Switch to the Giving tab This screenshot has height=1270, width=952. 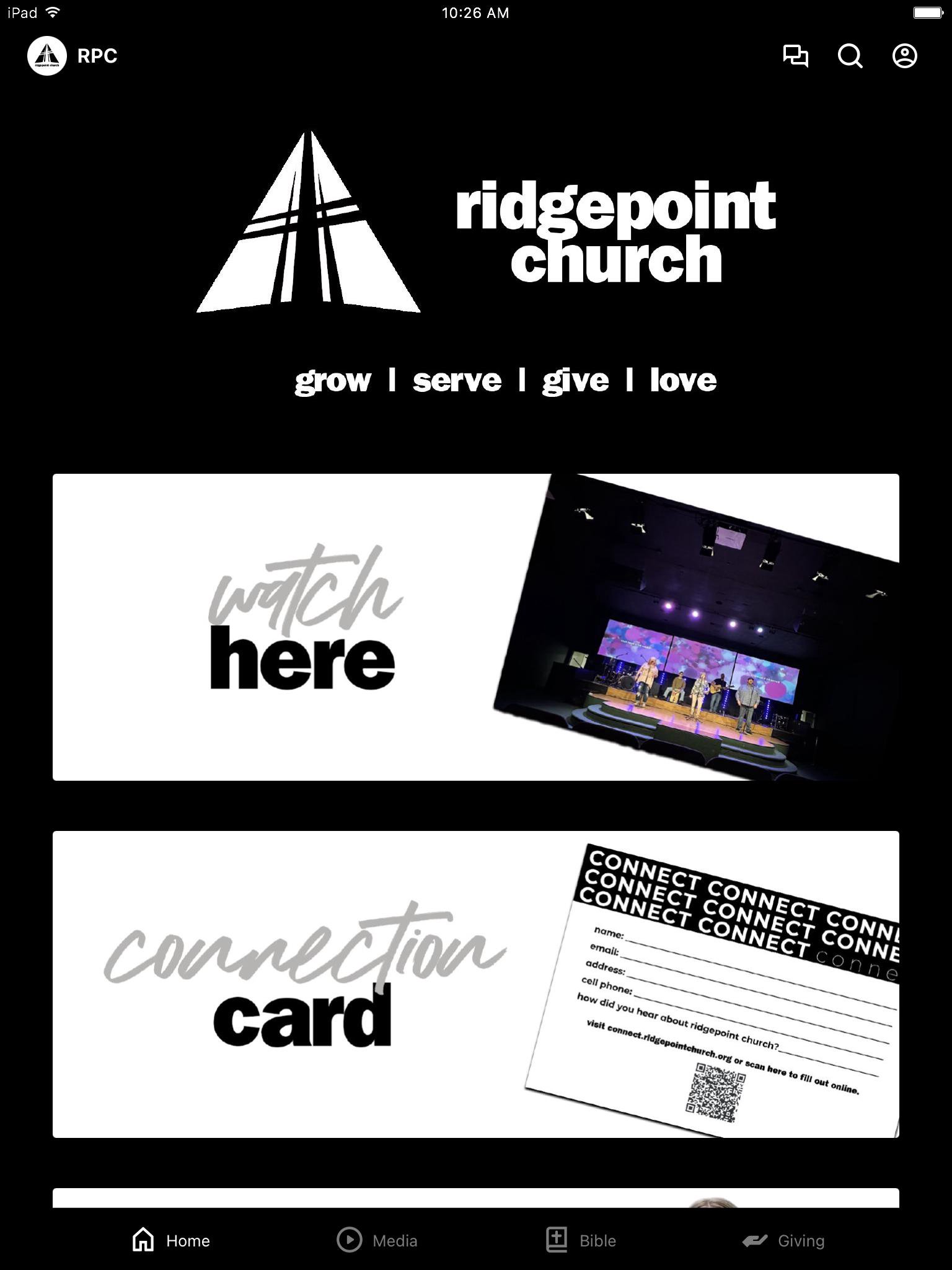tap(783, 1240)
